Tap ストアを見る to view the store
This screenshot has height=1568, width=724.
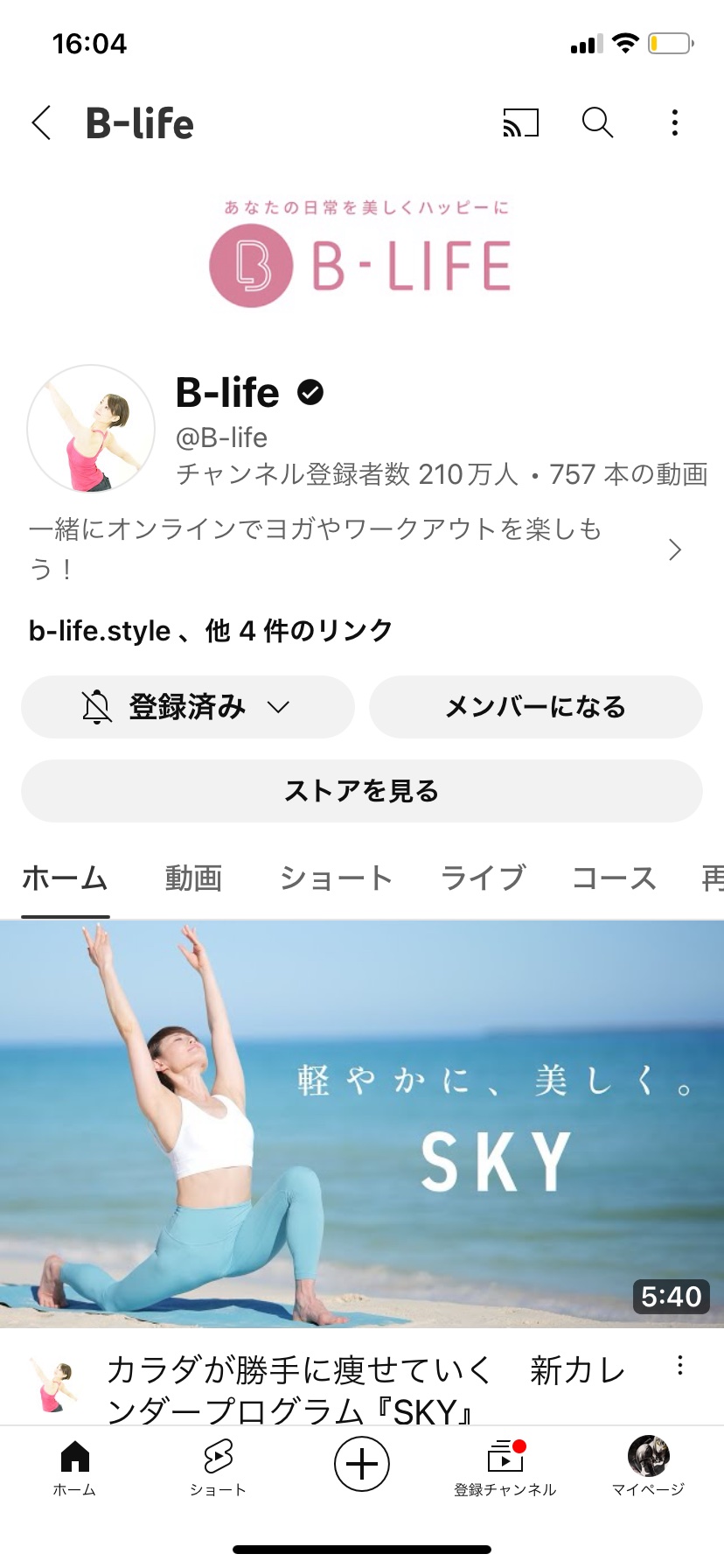click(x=361, y=791)
